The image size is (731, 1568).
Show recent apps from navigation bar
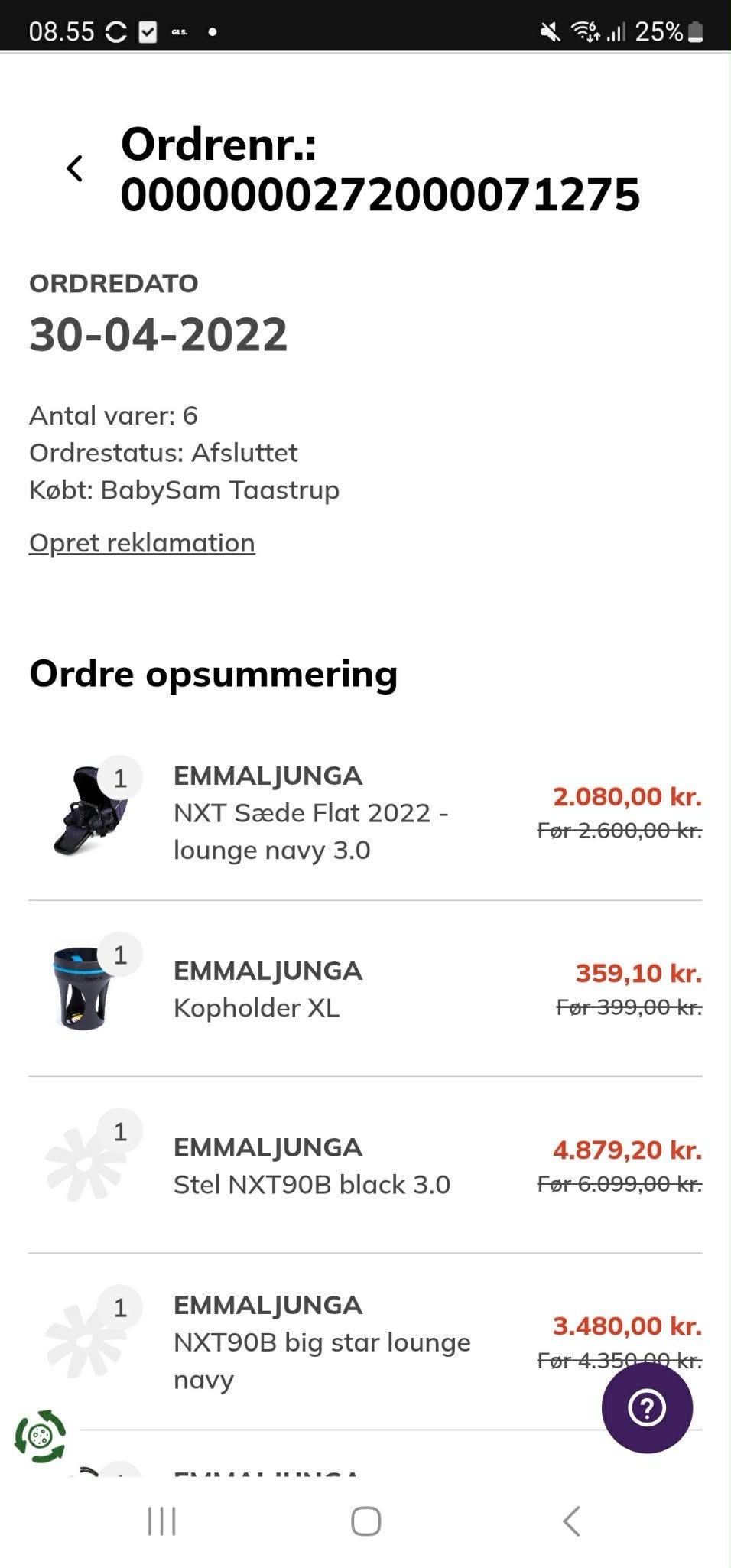pos(161,1521)
